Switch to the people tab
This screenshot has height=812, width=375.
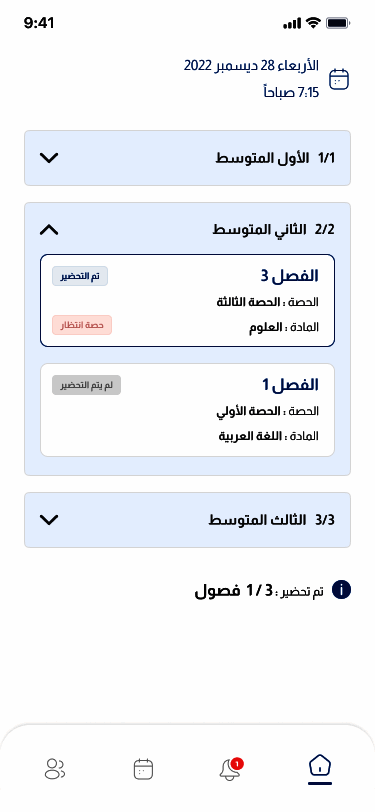[x=55, y=769]
